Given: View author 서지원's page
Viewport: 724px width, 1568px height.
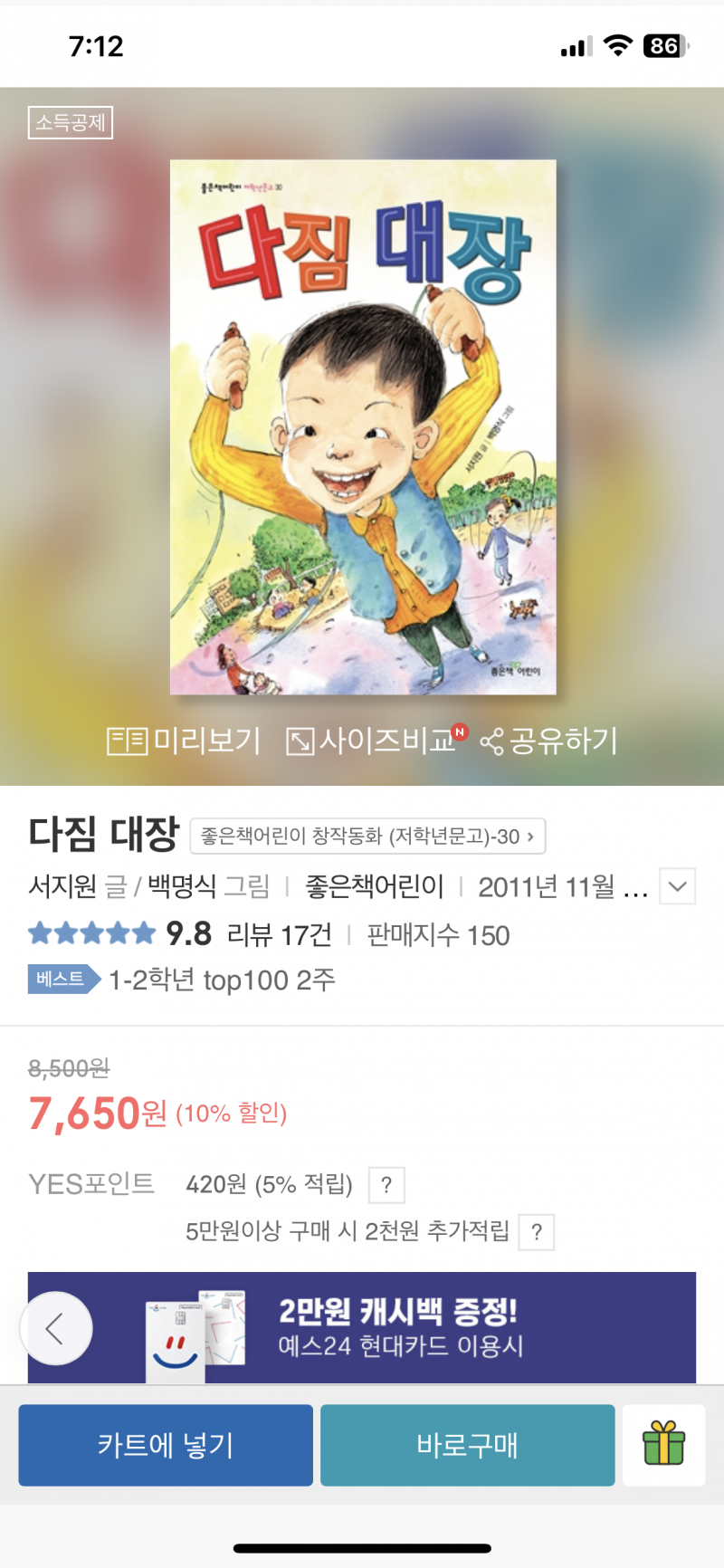Looking at the screenshot, I should click(x=62, y=886).
